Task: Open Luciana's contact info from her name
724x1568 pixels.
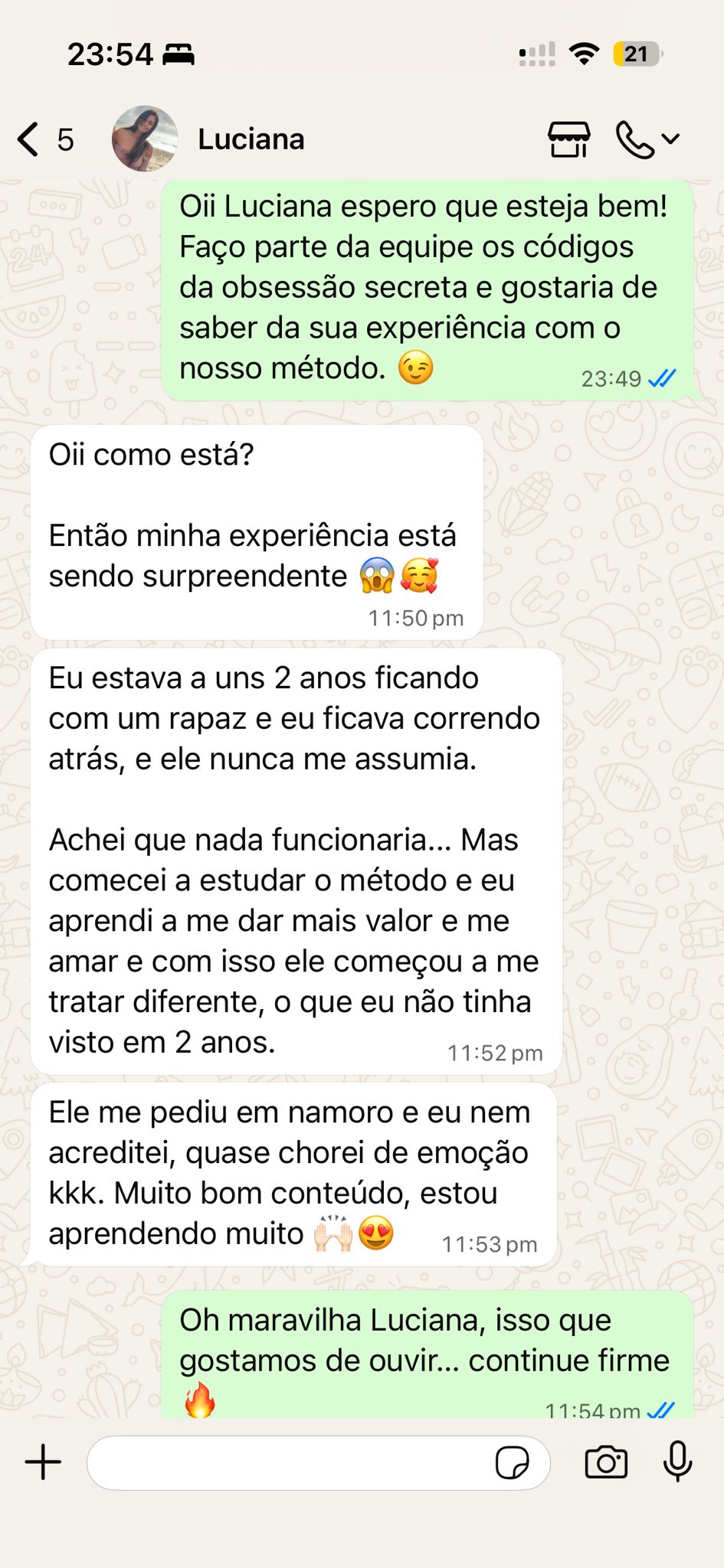Action: pos(251,139)
